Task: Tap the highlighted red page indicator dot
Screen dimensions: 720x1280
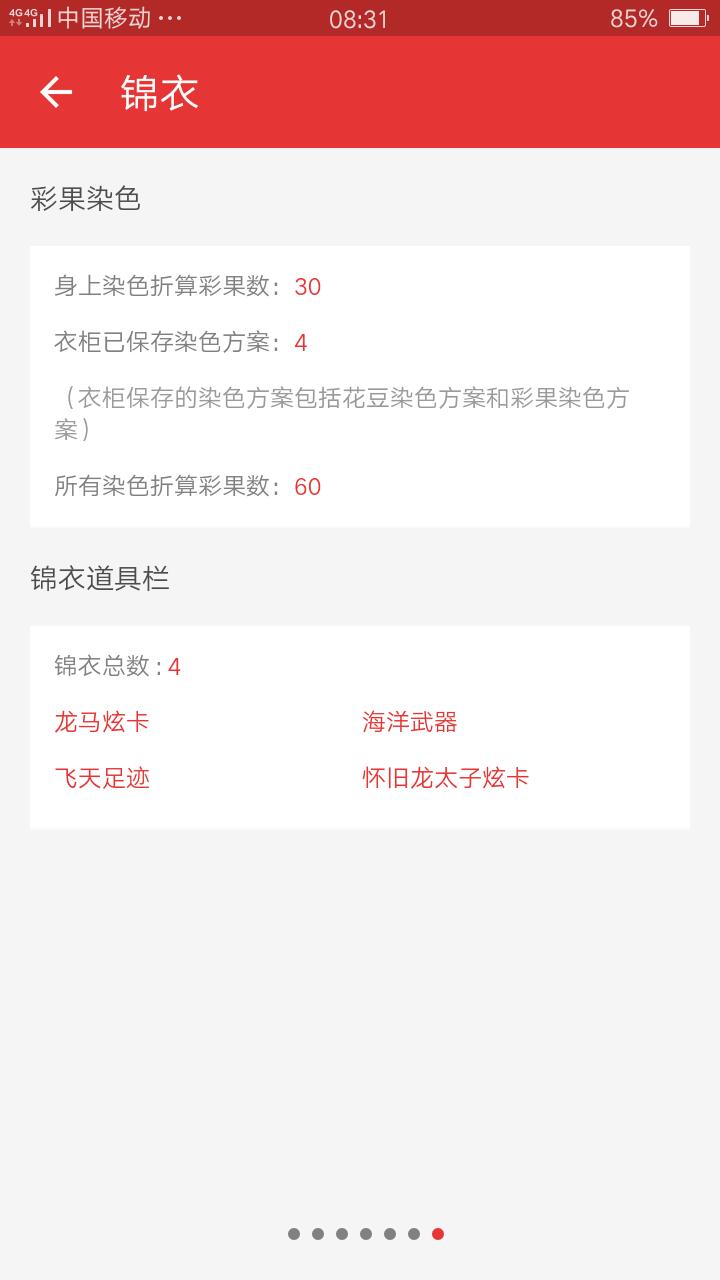Action: coord(438,1234)
